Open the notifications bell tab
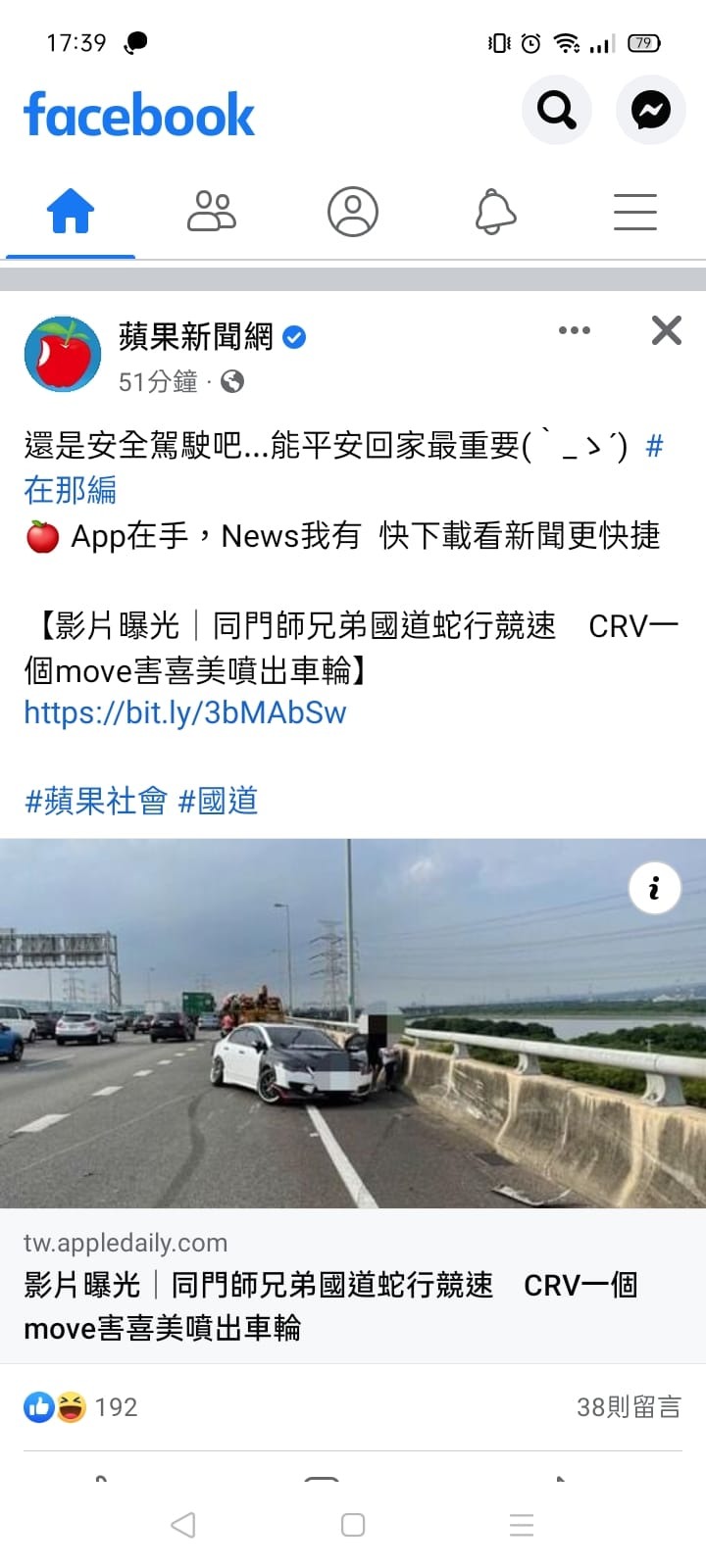This screenshot has width=706, height=1568. coord(495,212)
